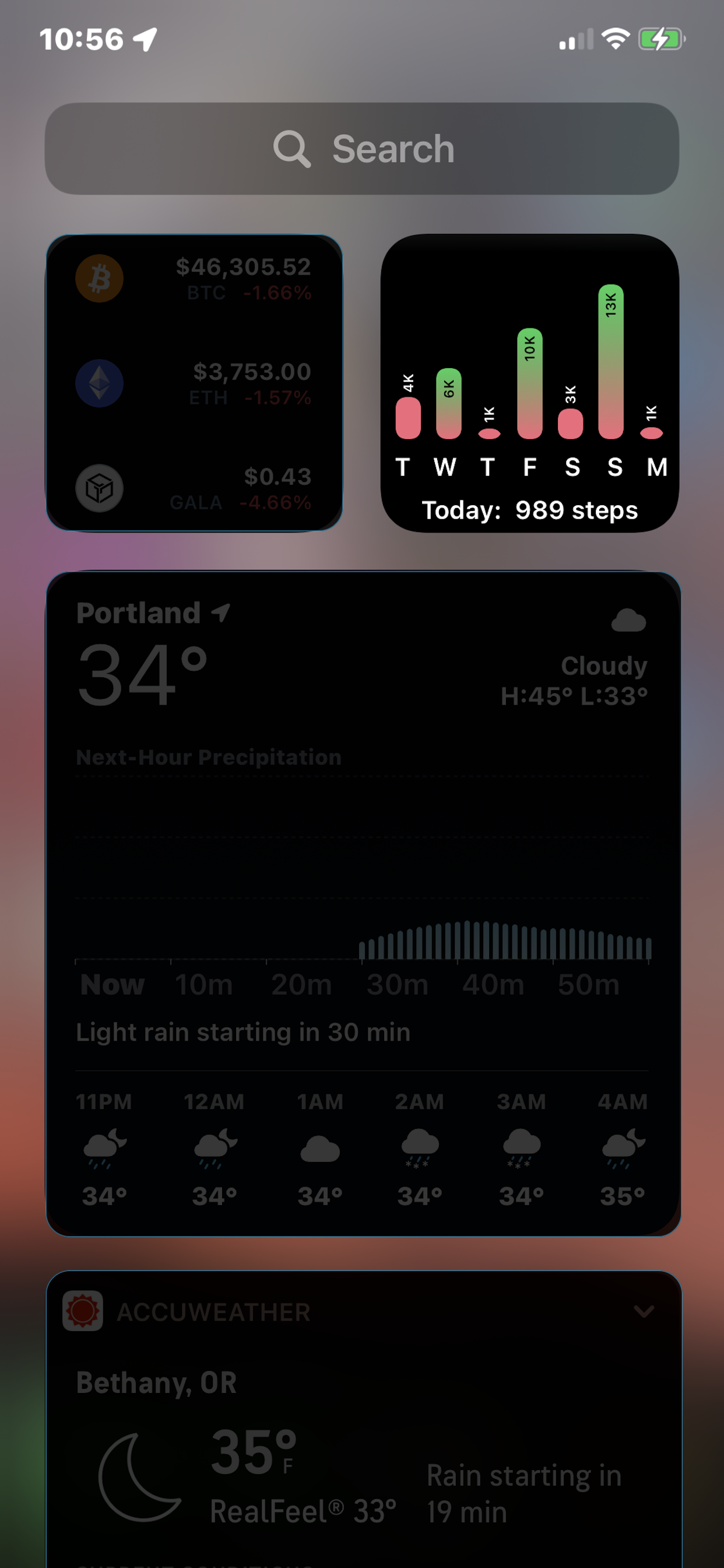
Task: Tap the Ethereum icon in crypto widget
Action: pos(100,382)
